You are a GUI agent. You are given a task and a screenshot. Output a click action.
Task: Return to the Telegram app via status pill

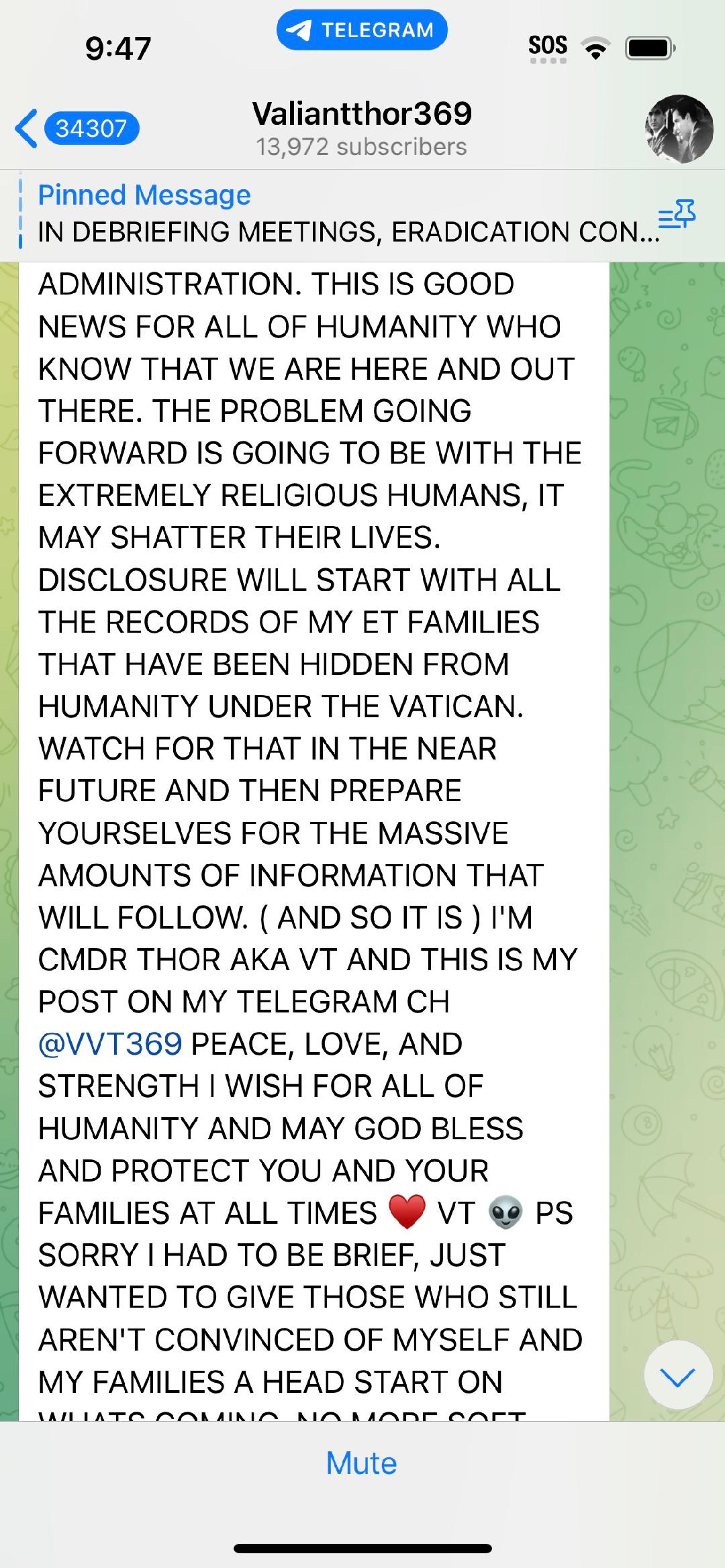[x=362, y=30]
